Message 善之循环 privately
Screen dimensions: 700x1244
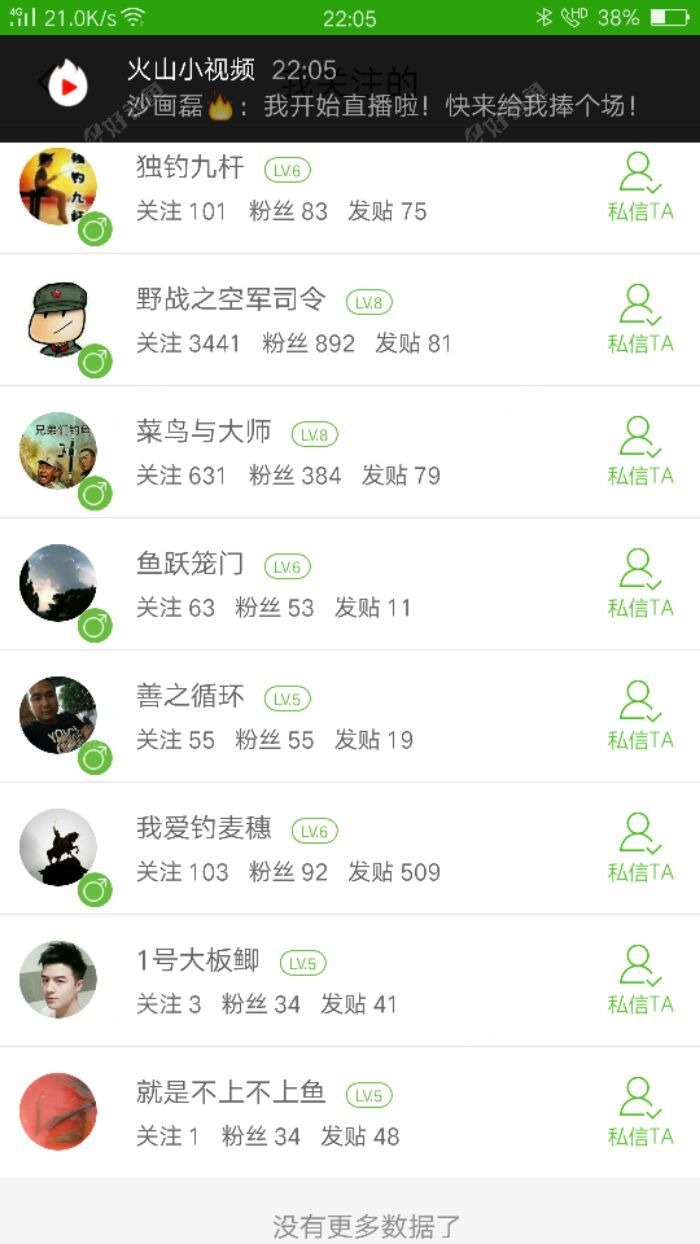(x=640, y=716)
